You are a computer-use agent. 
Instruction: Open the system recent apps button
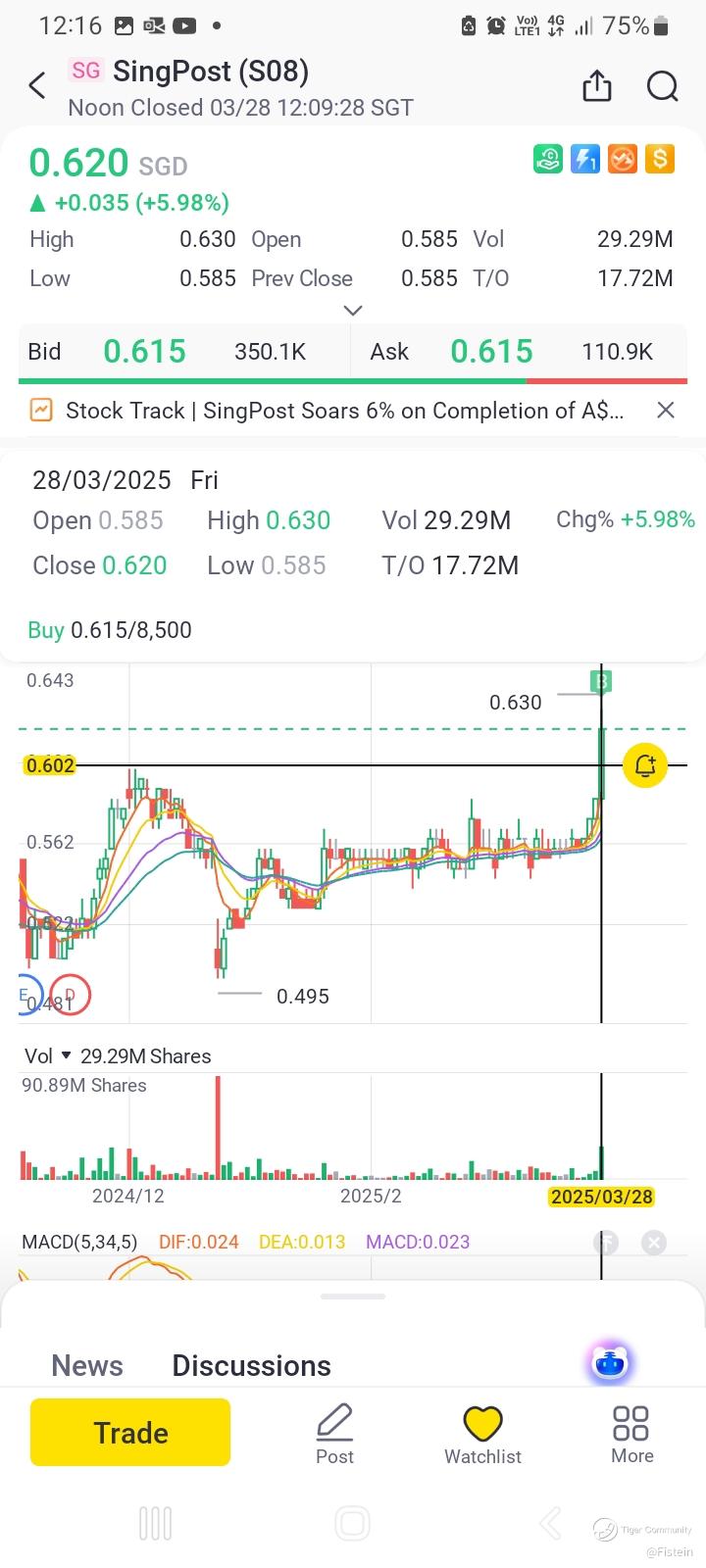(156, 1524)
